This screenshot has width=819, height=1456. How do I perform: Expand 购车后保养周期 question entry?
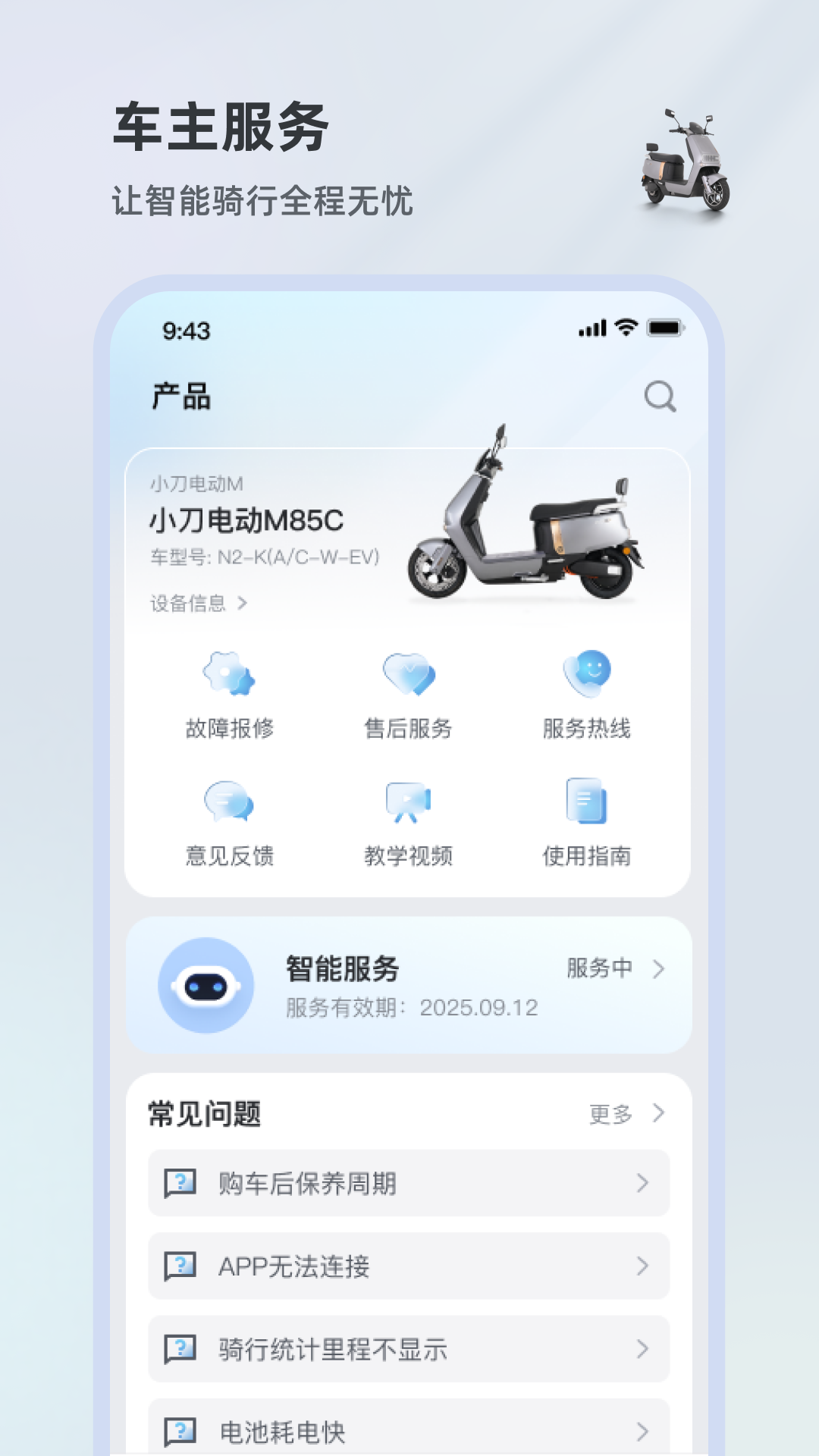pyautogui.click(x=408, y=1181)
